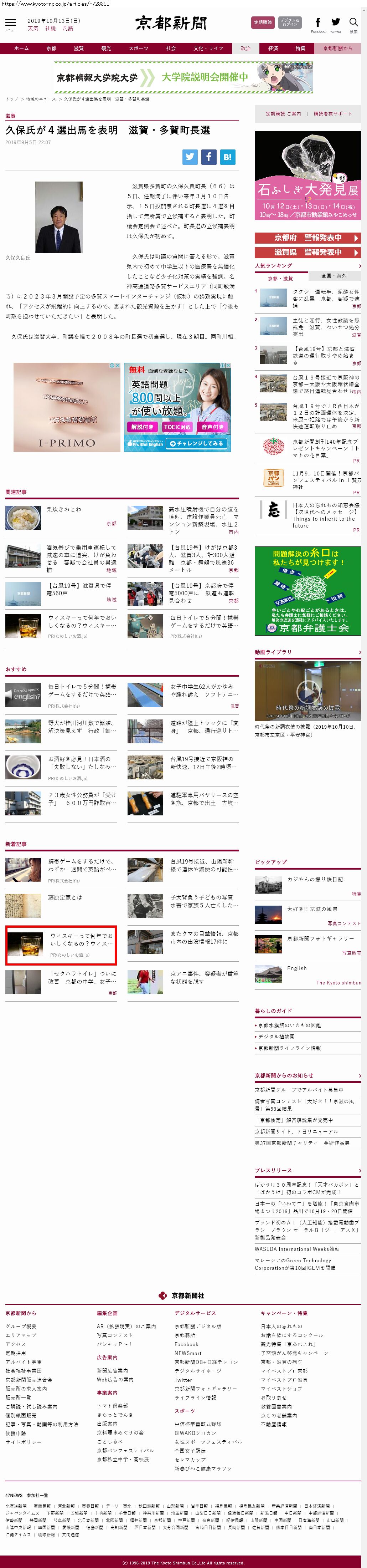The image size is (367, 1568).
Task: Open the search magnifier icon
Action: 353,23
